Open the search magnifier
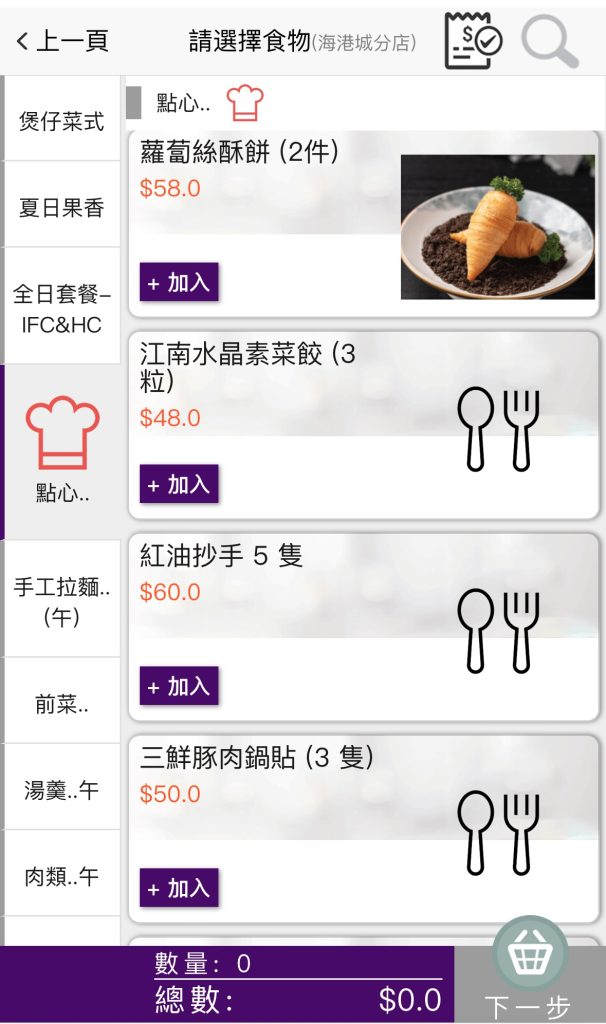Viewport: 606px width, 1024px height. (550, 41)
